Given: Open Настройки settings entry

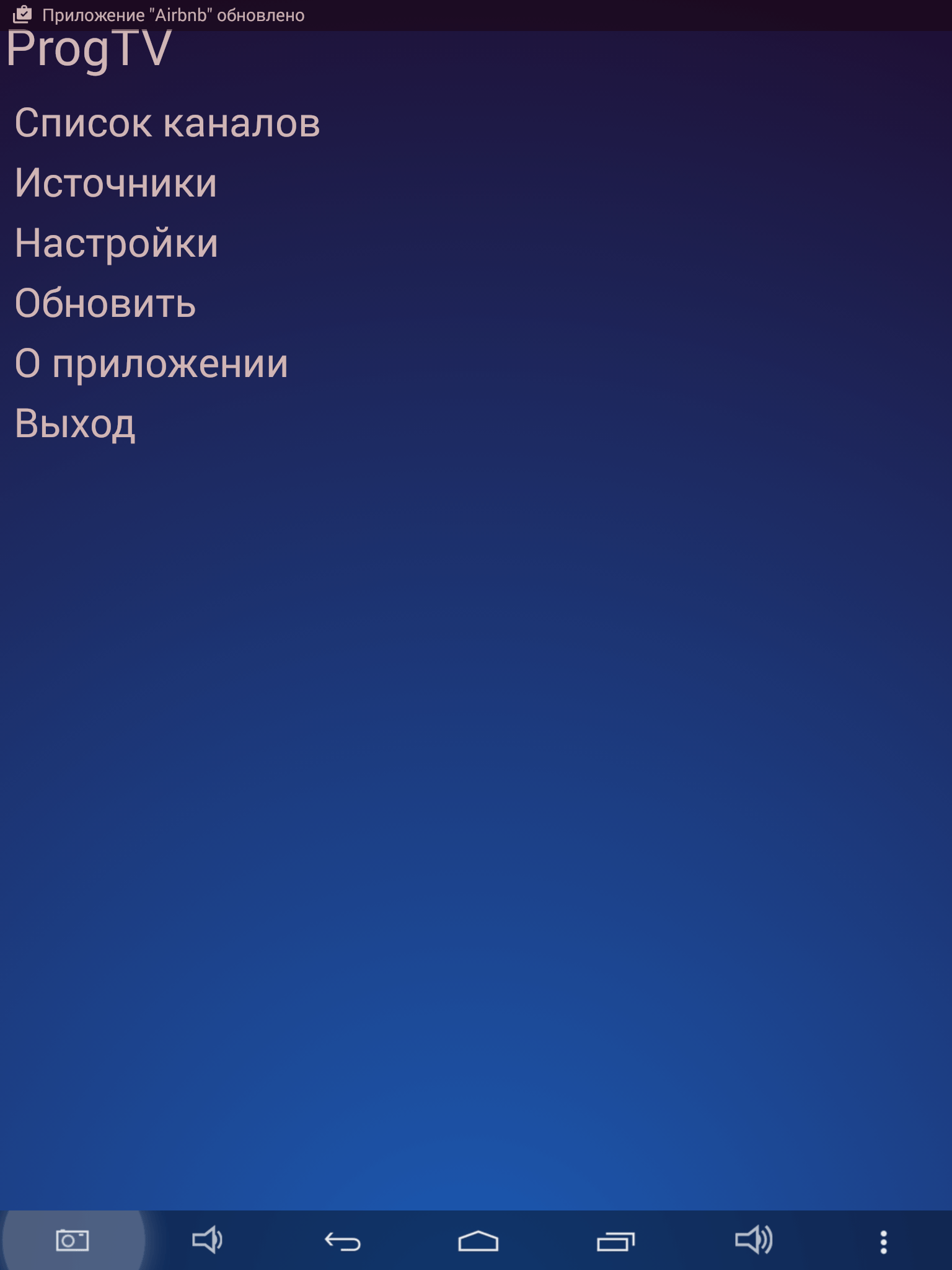Looking at the screenshot, I should pos(117,243).
